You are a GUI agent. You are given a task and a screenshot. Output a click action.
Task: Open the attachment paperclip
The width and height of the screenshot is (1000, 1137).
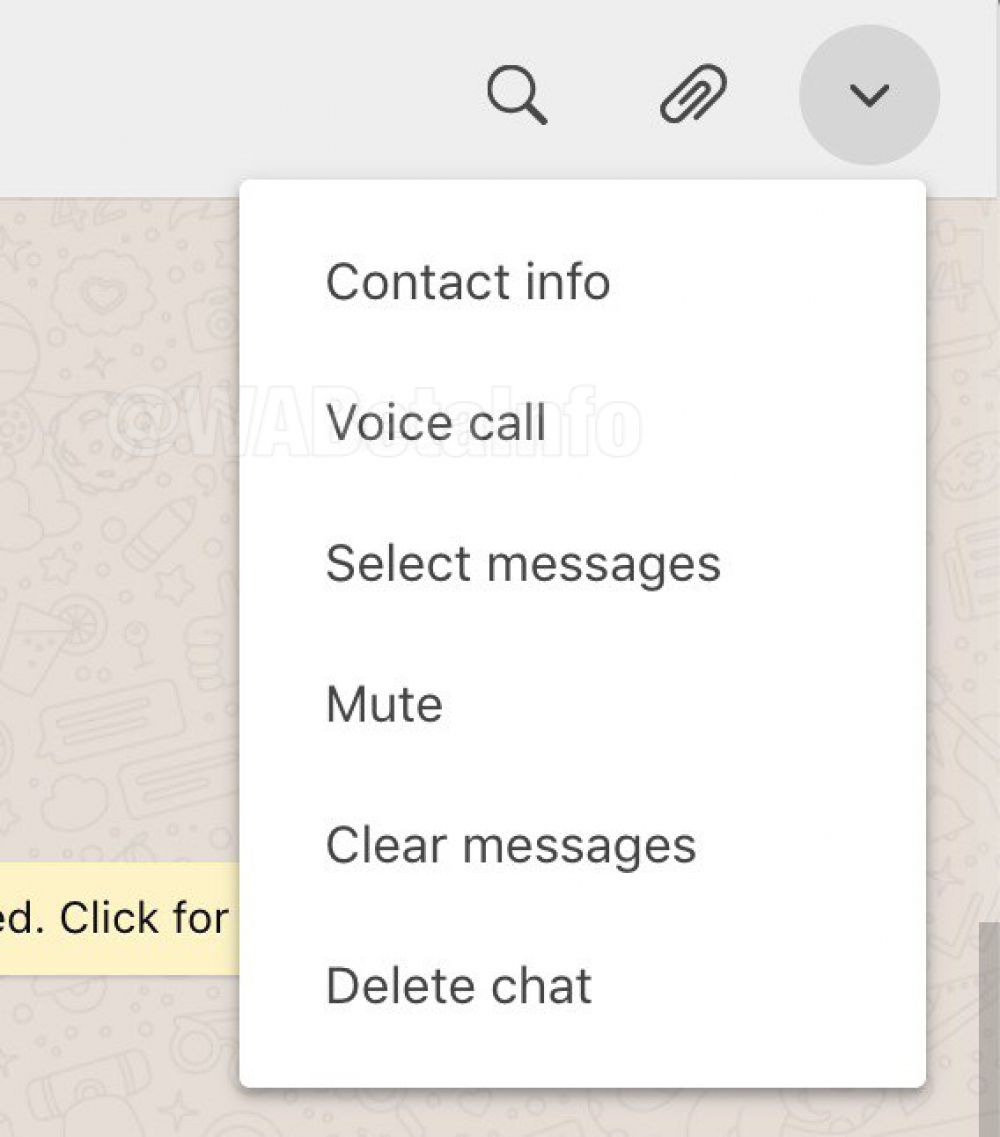pyautogui.click(x=693, y=95)
